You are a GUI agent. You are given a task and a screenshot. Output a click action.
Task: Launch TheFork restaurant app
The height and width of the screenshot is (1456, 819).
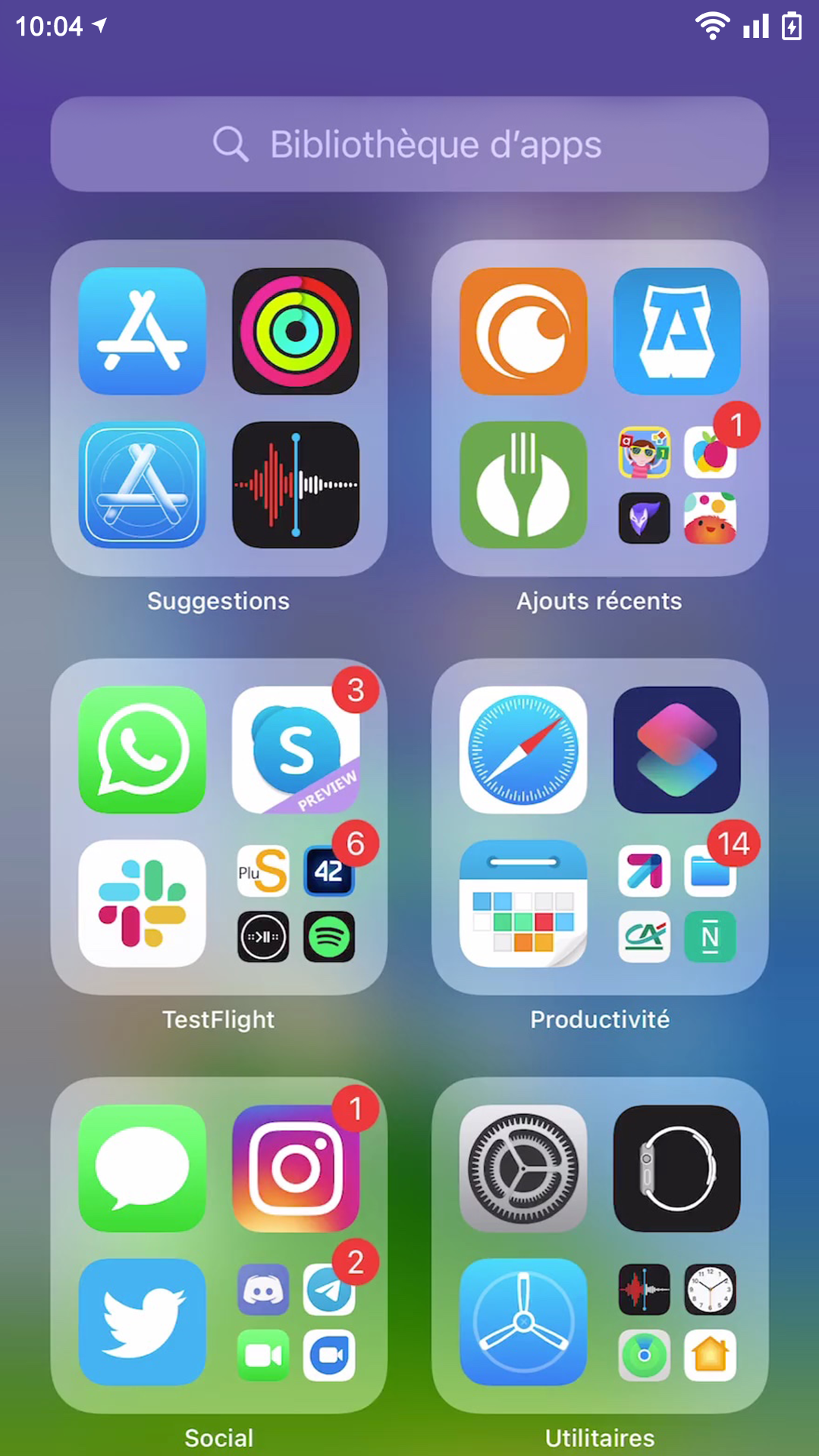click(522, 485)
